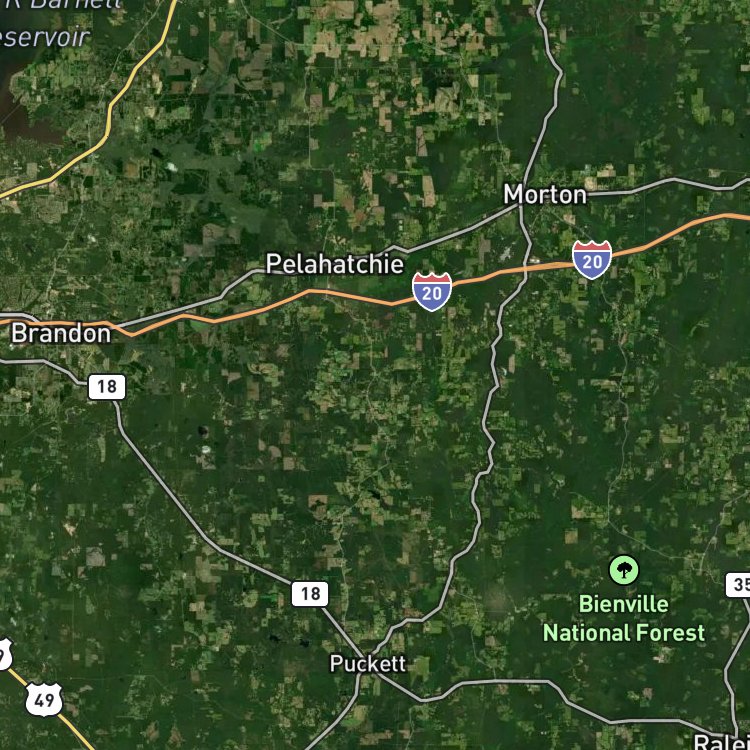Select the Pelahatchie town label
The width and height of the screenshot is (750, 750).
click(334, 264)
